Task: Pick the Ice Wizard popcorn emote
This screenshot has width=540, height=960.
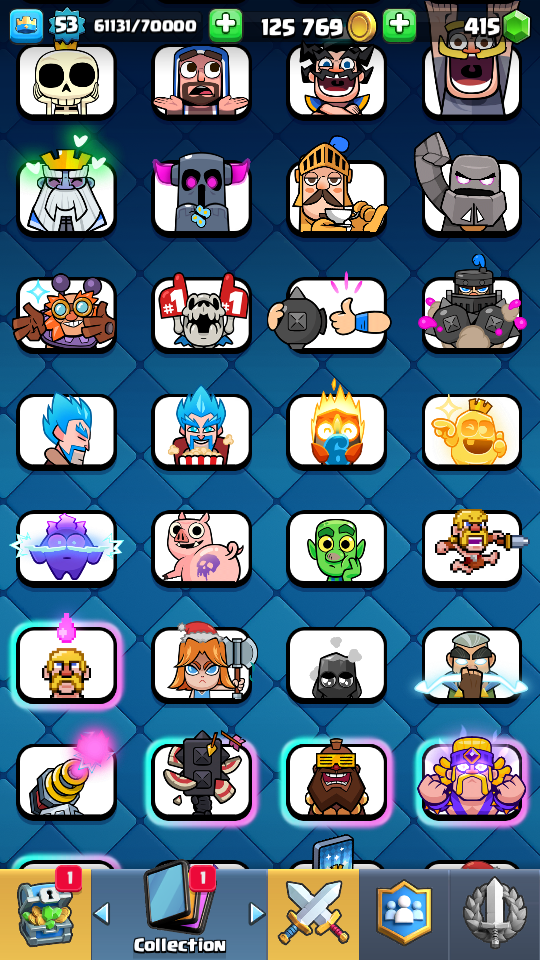Action: (201, 431)
